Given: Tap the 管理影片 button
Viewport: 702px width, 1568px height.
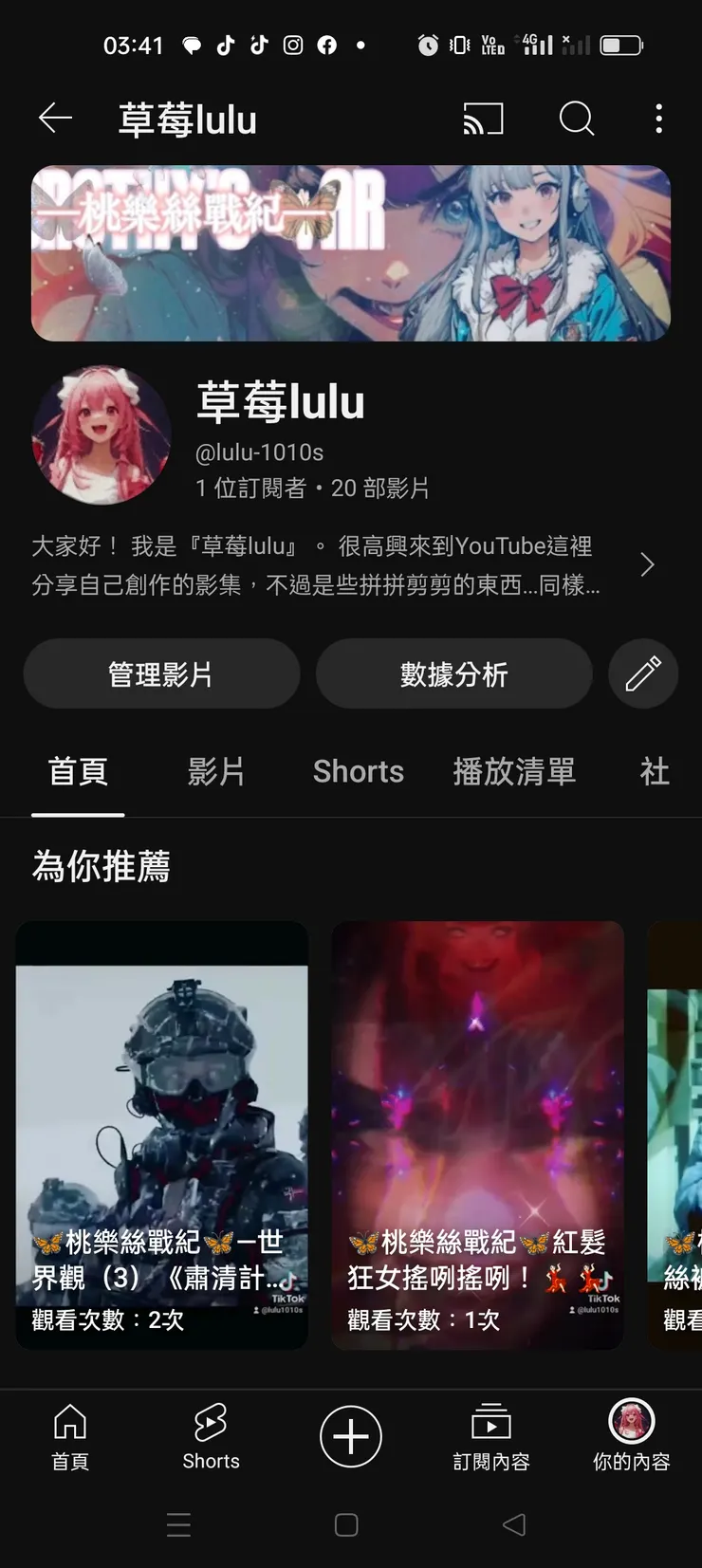Looking at the screenshot, I should tap(161, 673).
